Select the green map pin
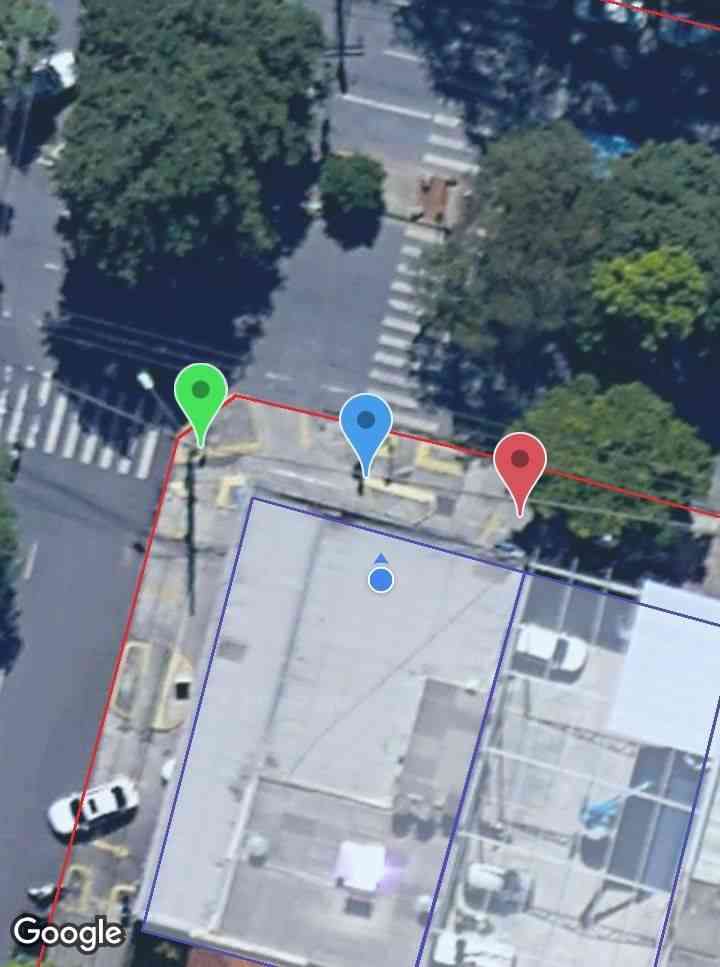 (201, 394)
